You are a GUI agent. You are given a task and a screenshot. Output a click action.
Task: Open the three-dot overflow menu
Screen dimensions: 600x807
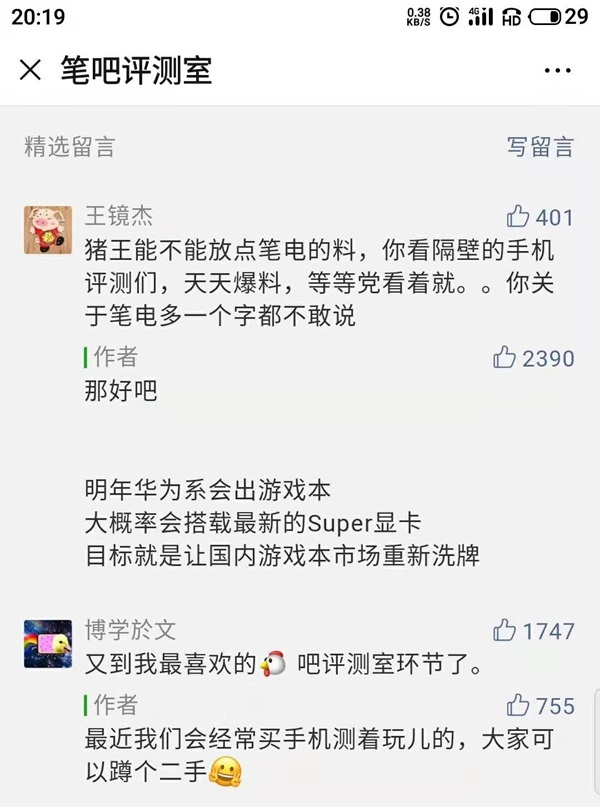(x=557, y=71)
